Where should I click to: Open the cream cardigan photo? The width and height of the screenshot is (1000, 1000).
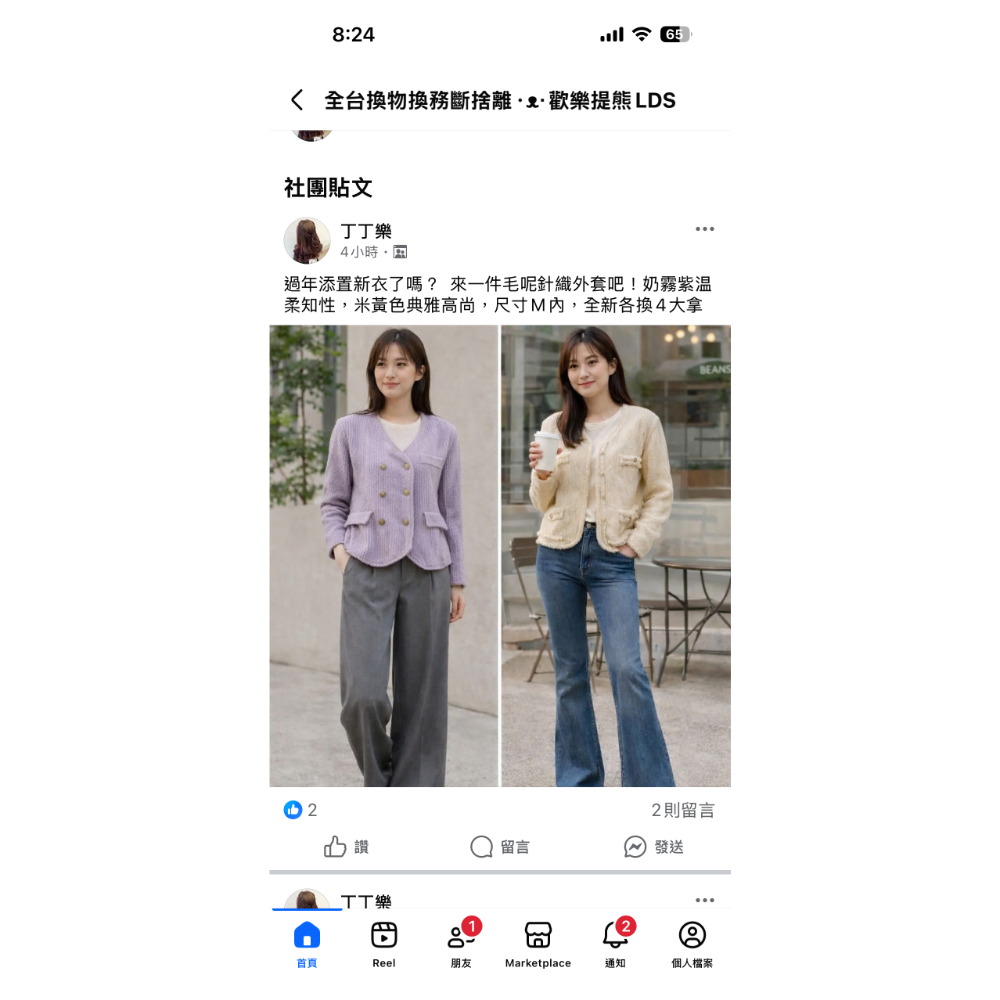point(615,555)
